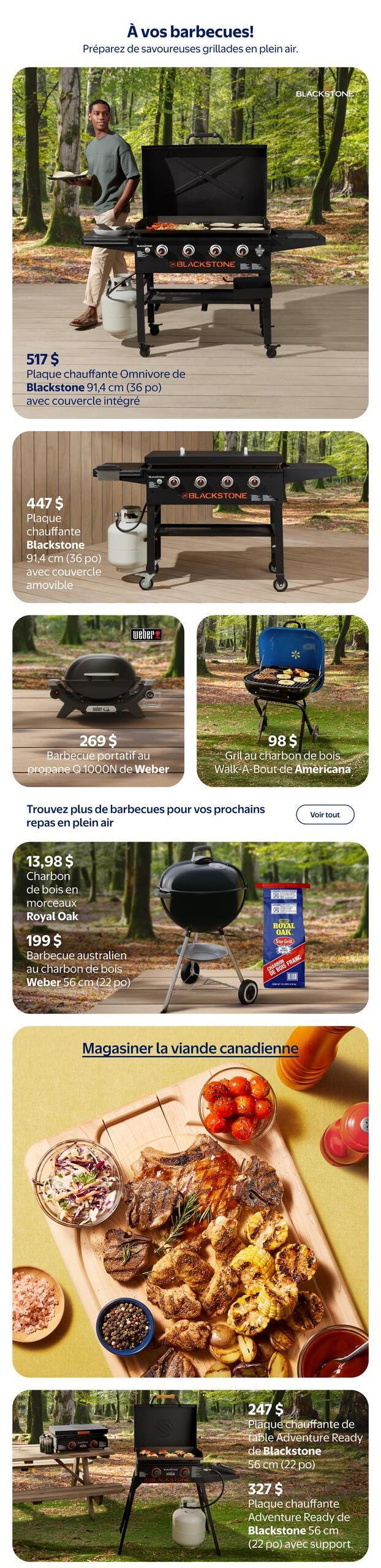The height and width of the screenshot is (1568, 381).
Task: Open the Magasiner la viande canadienne link
Action: coord(190,1048)
